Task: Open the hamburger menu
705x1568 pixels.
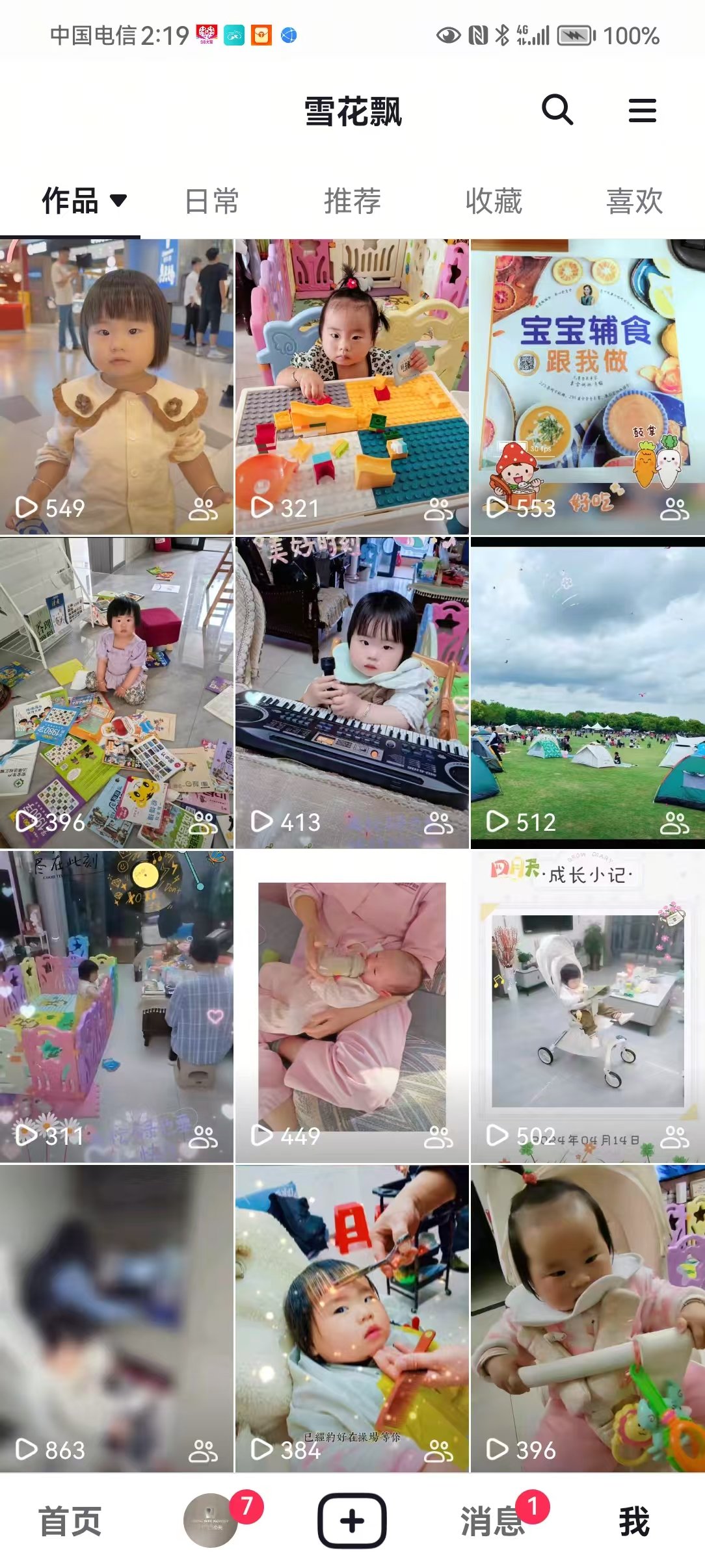Action: [x=642, y=111]
